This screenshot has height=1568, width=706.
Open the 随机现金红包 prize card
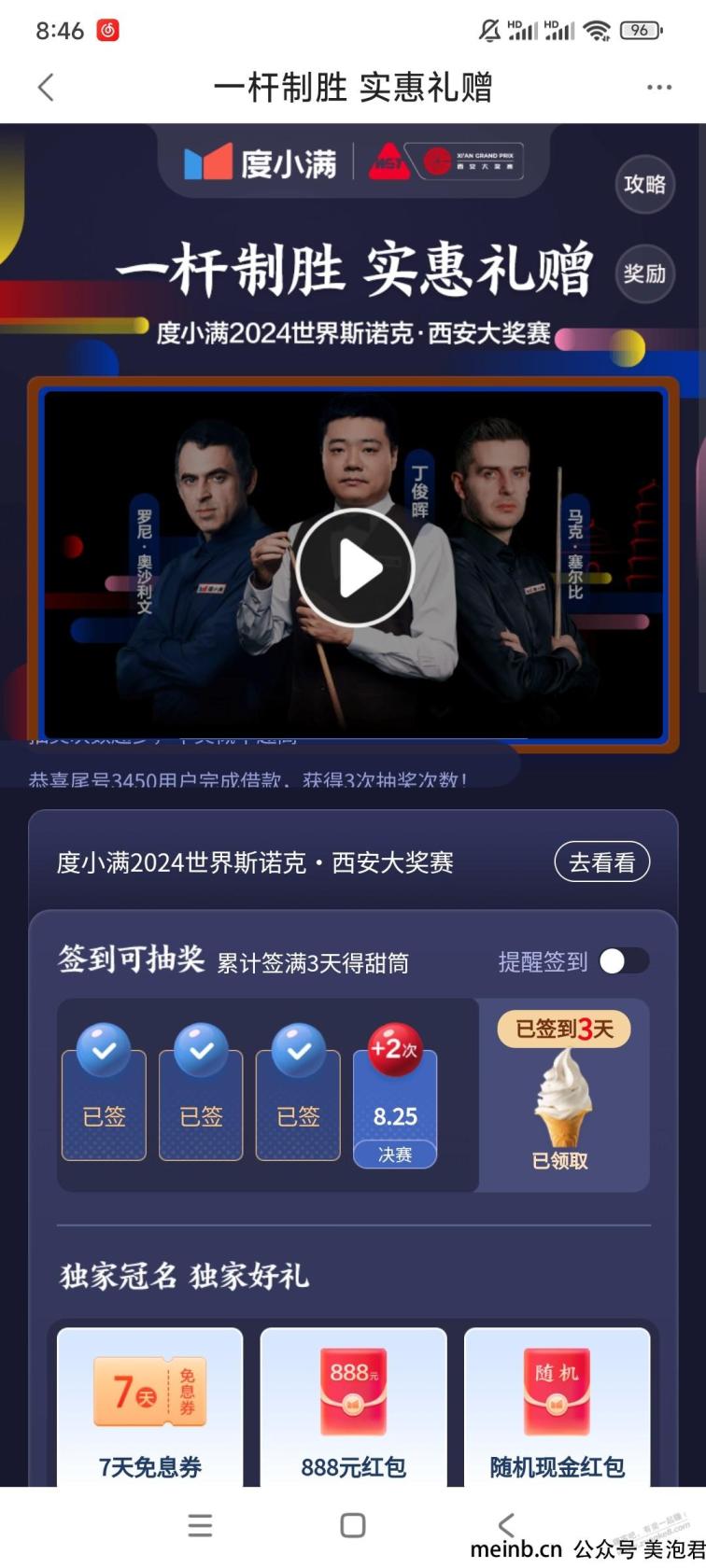point(557,1409)
